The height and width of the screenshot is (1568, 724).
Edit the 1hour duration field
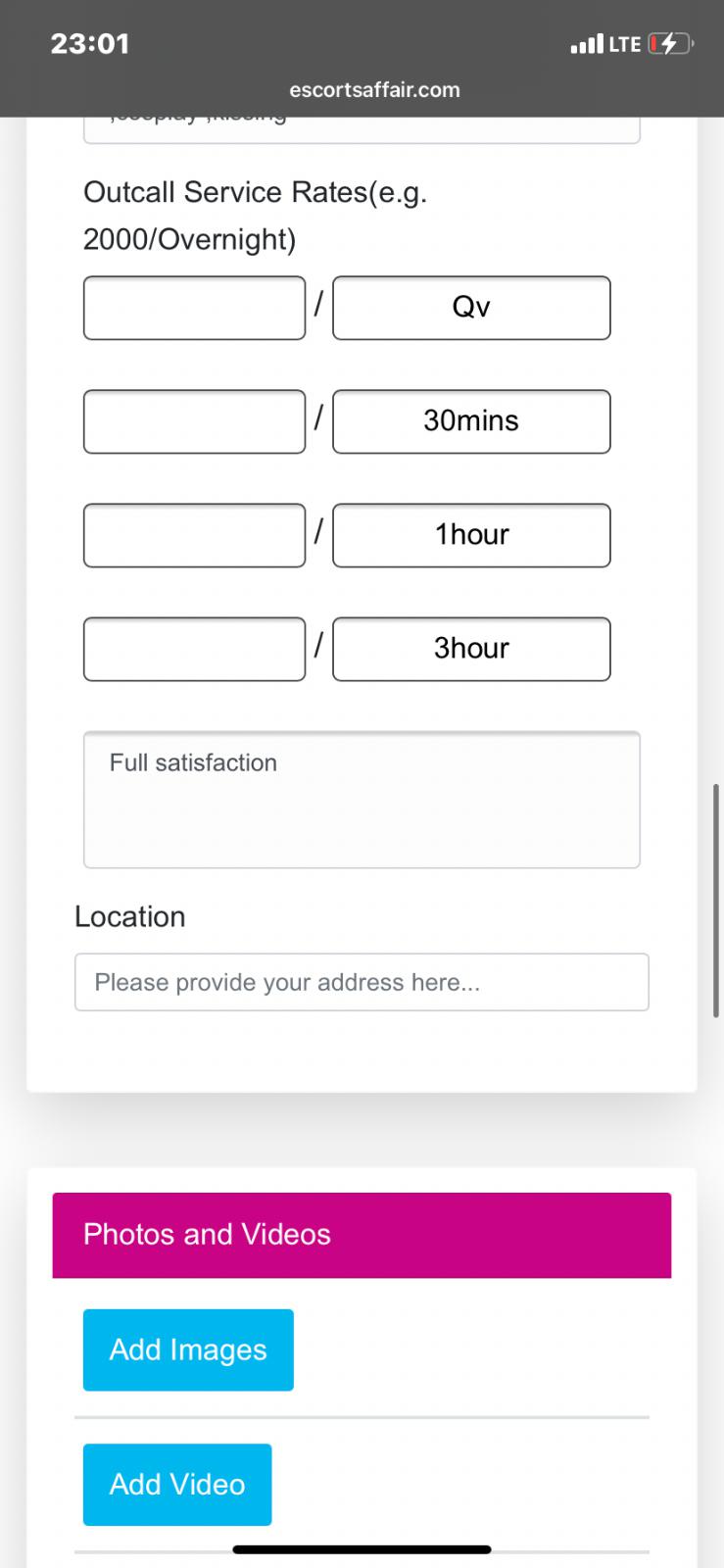click(x=471, y=535)
